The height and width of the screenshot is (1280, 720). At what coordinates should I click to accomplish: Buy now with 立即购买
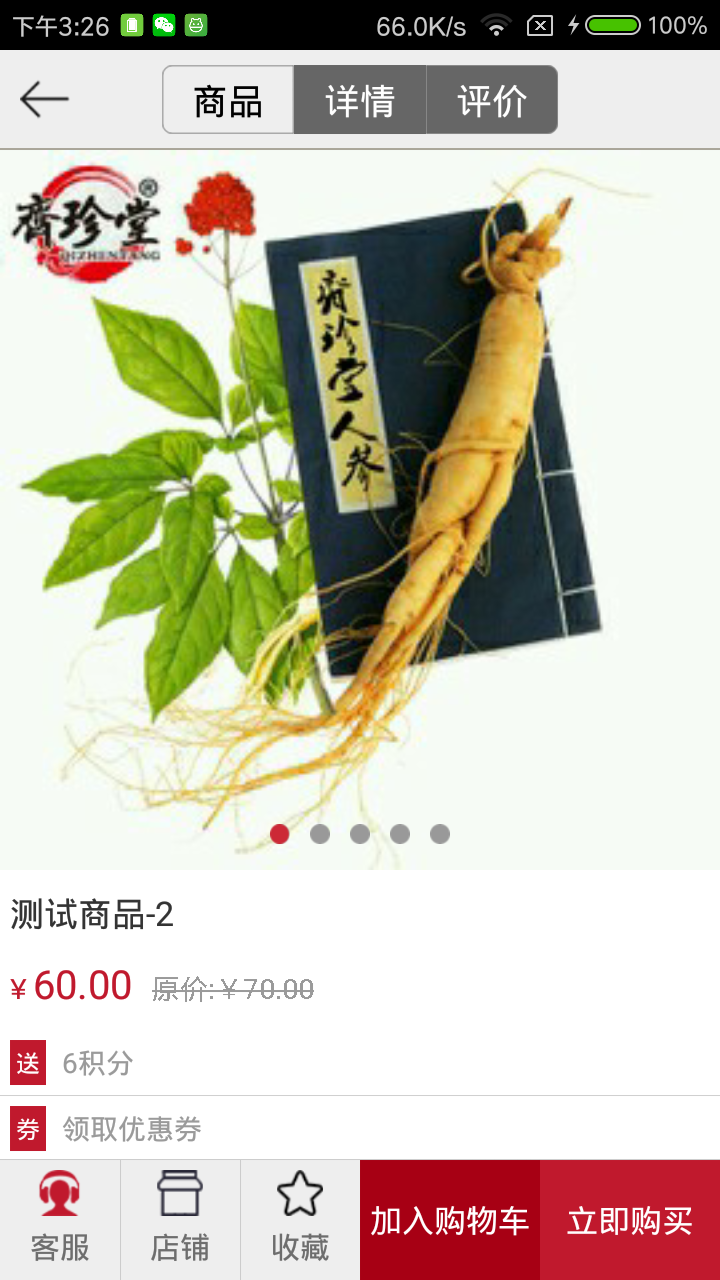pyautogui.click(x=630, y=1220)
